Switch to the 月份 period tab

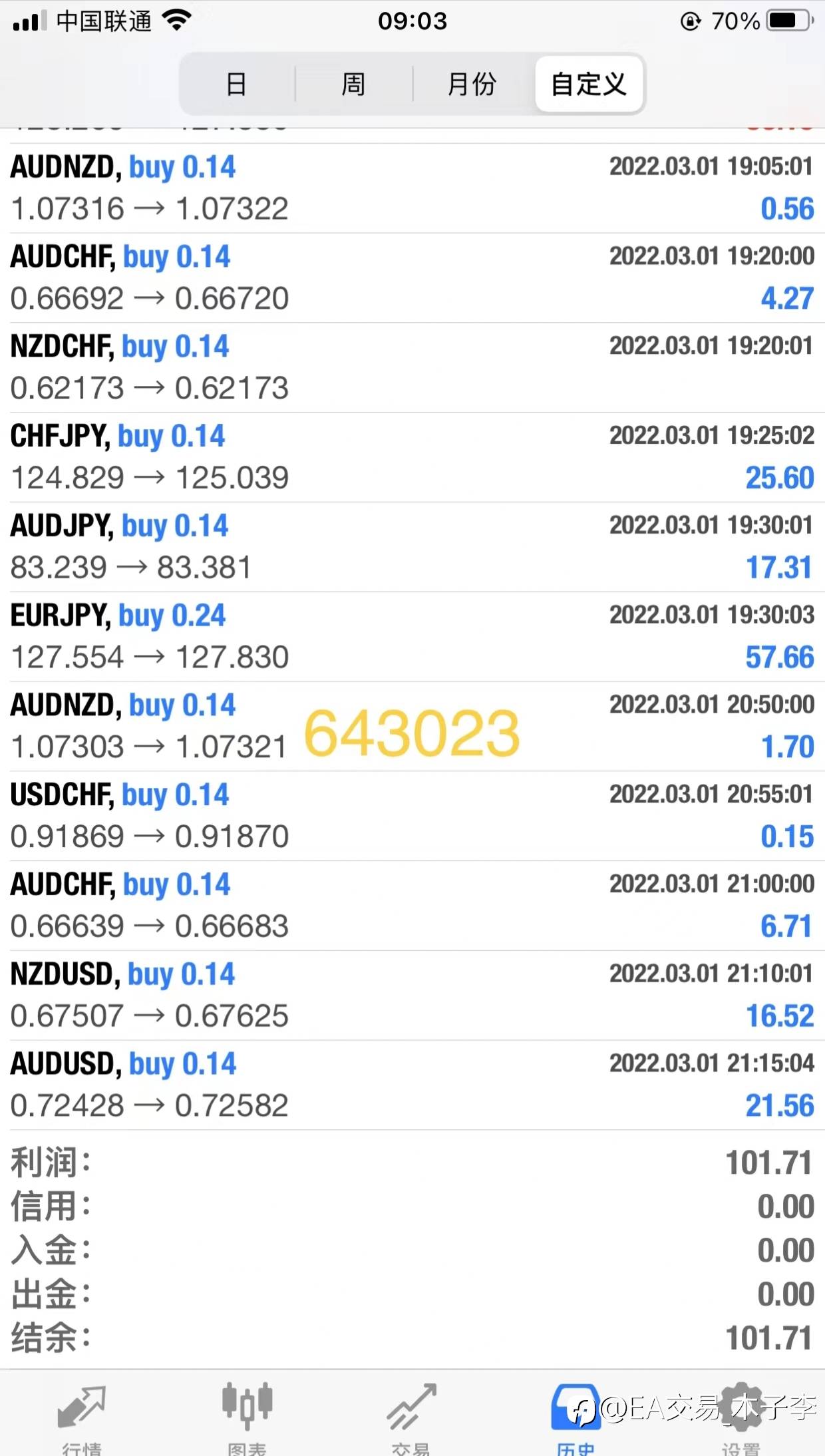pyautogui.click(x=472, y=85)
